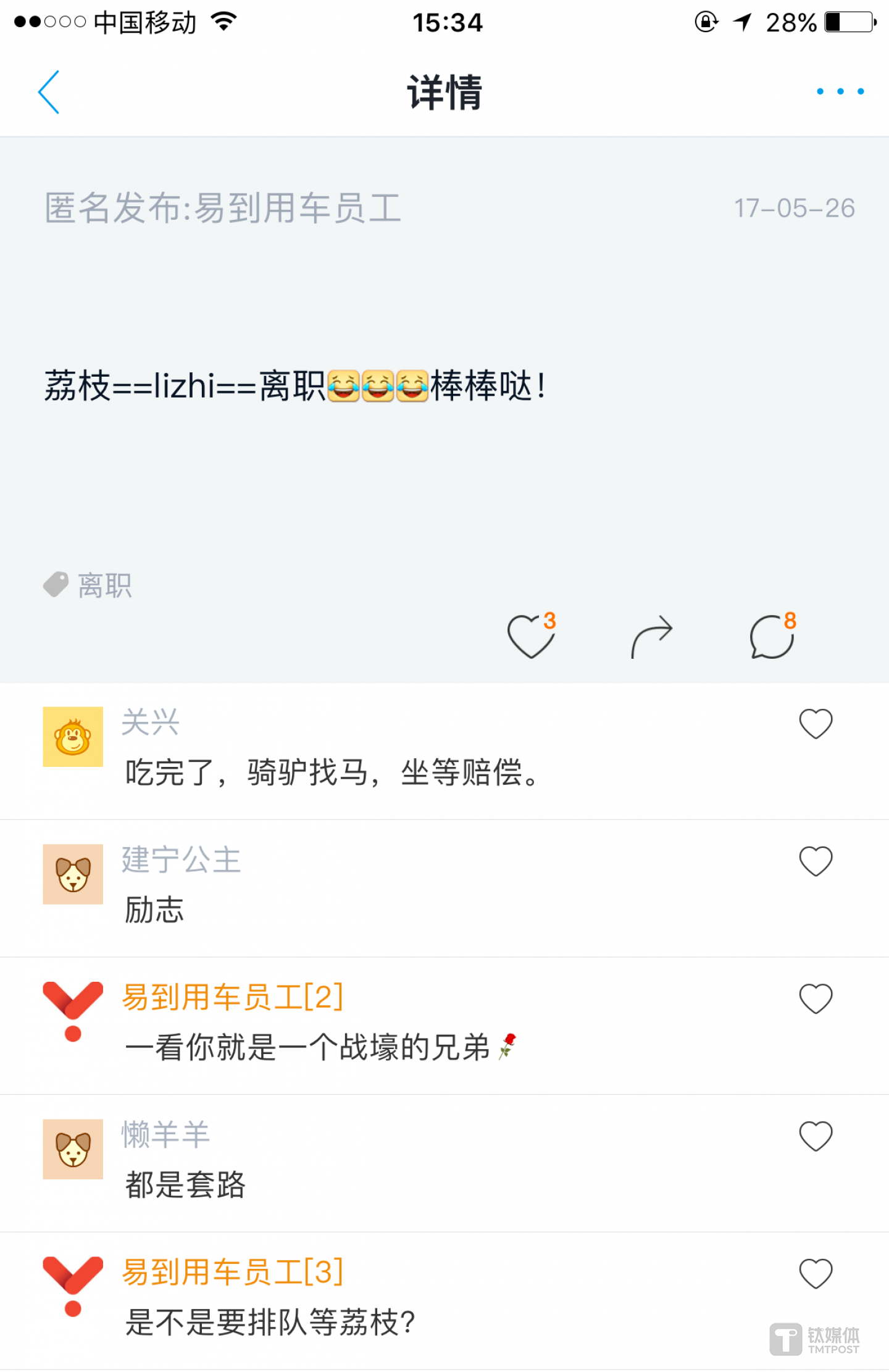
Task: Tap the heart icon showing 3 likes
Action: pos(530,636)
